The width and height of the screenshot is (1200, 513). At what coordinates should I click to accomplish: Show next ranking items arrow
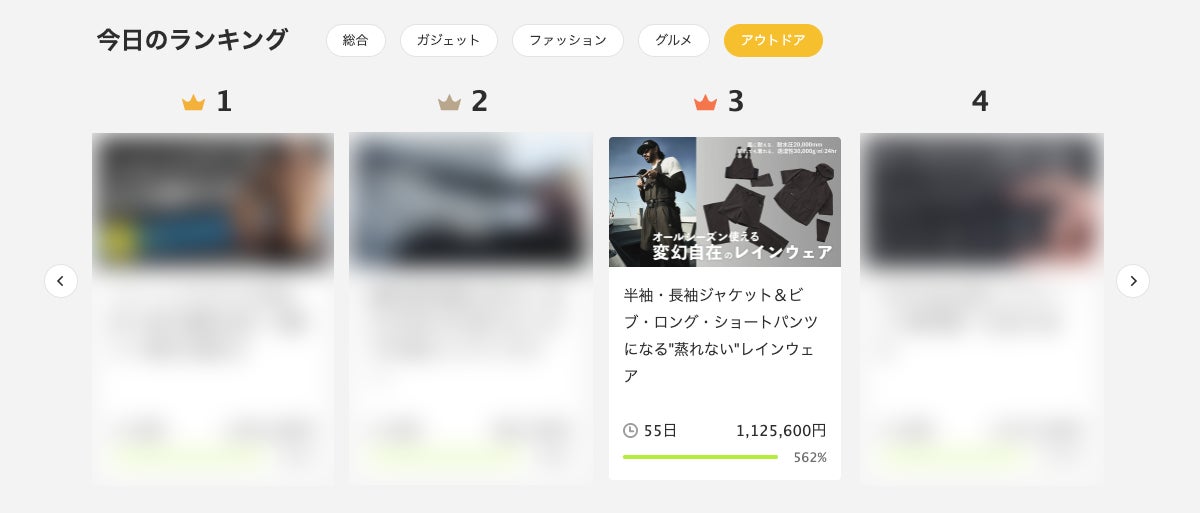point(1132,281)
